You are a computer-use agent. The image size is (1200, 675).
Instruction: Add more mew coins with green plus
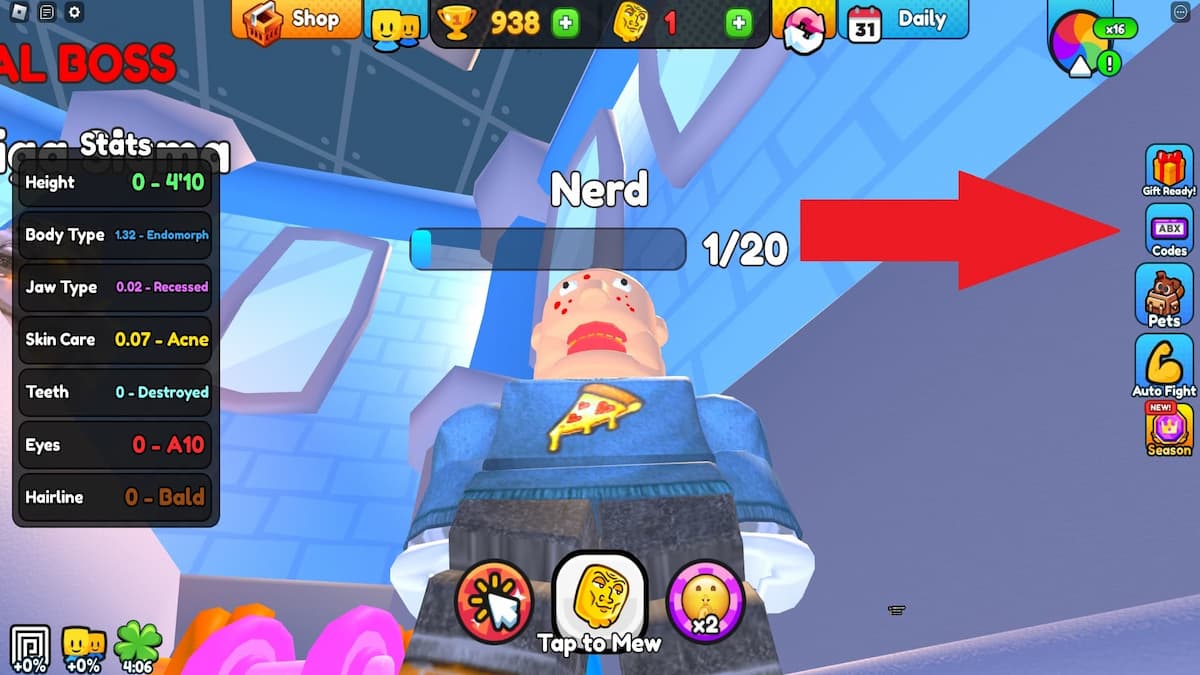(x=738, y=22)
